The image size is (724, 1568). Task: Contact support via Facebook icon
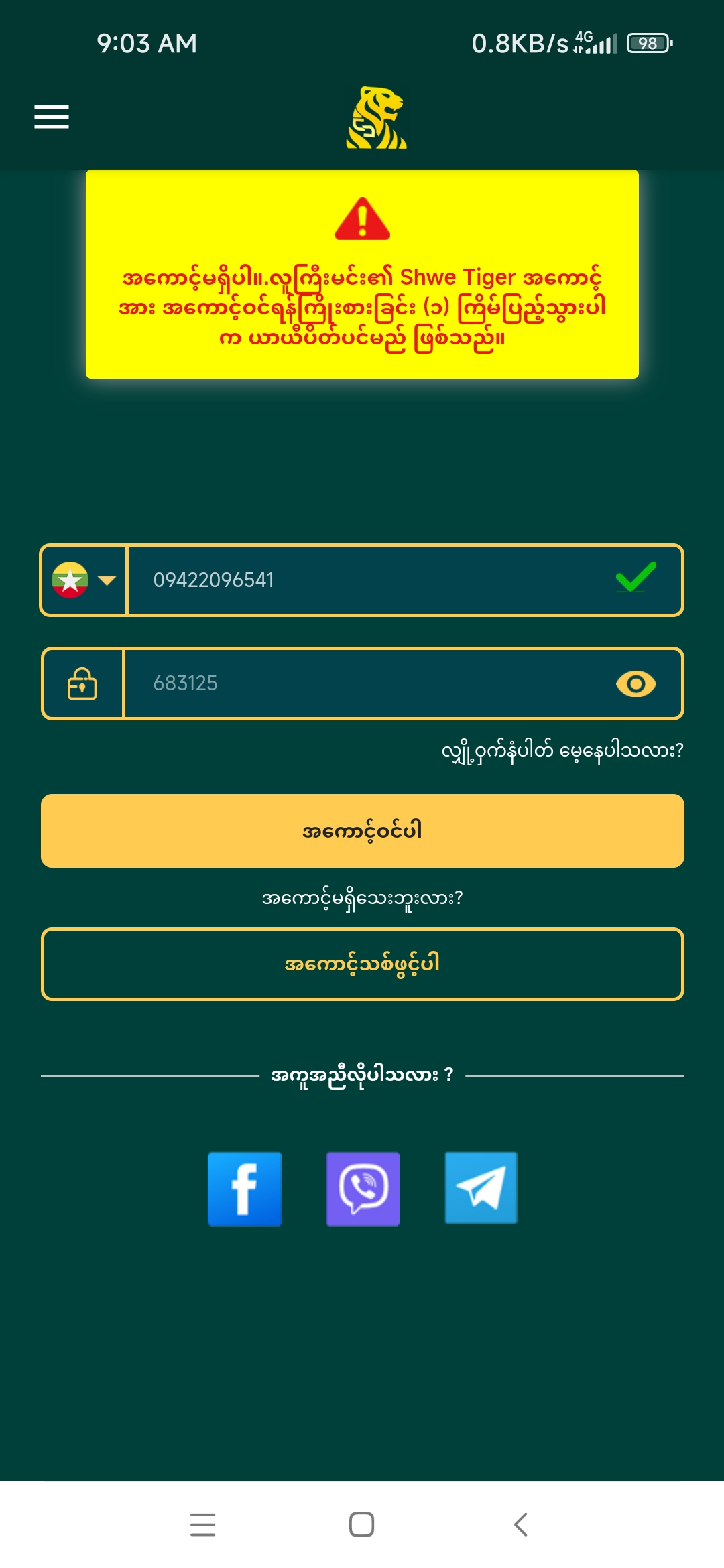coord(245,1189)
